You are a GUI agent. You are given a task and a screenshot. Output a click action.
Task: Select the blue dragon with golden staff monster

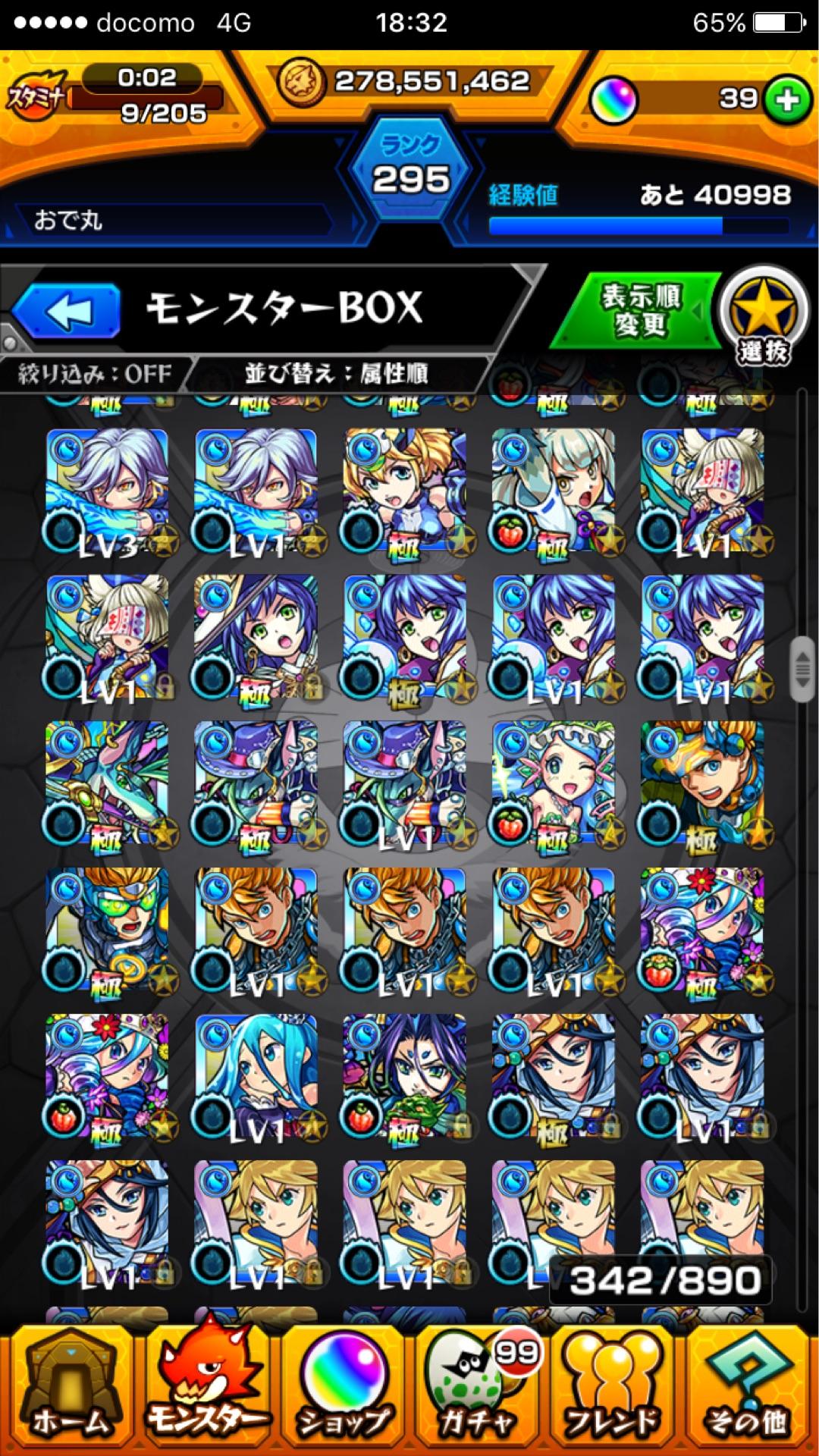pos(108,784)
